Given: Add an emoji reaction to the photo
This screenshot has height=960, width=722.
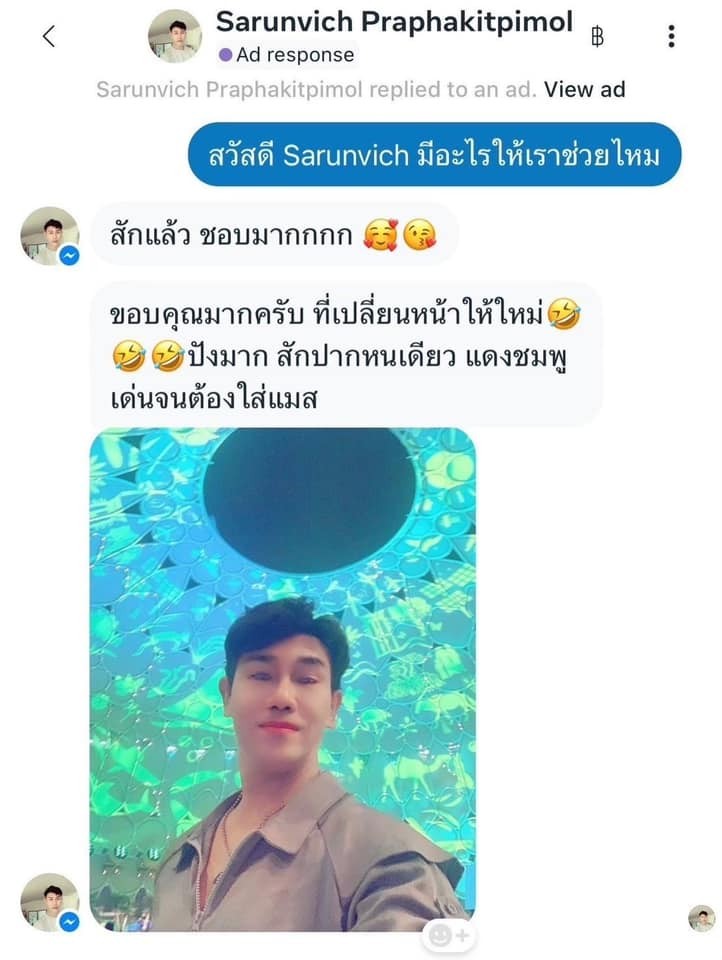Looking at the screenshot, I should [x=447, y=935].
